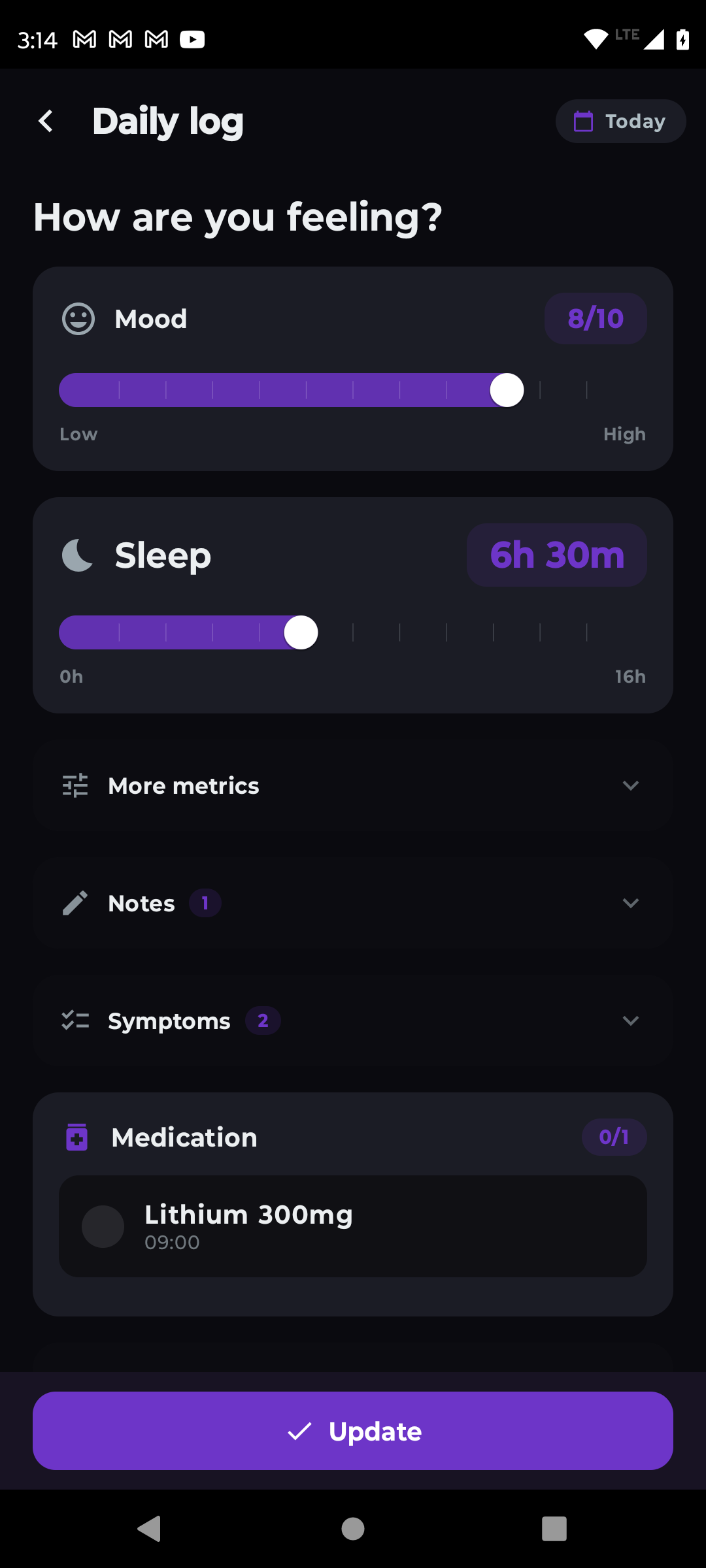
Task: Click the pencil icon beside Notes
Action: (75, 902)
